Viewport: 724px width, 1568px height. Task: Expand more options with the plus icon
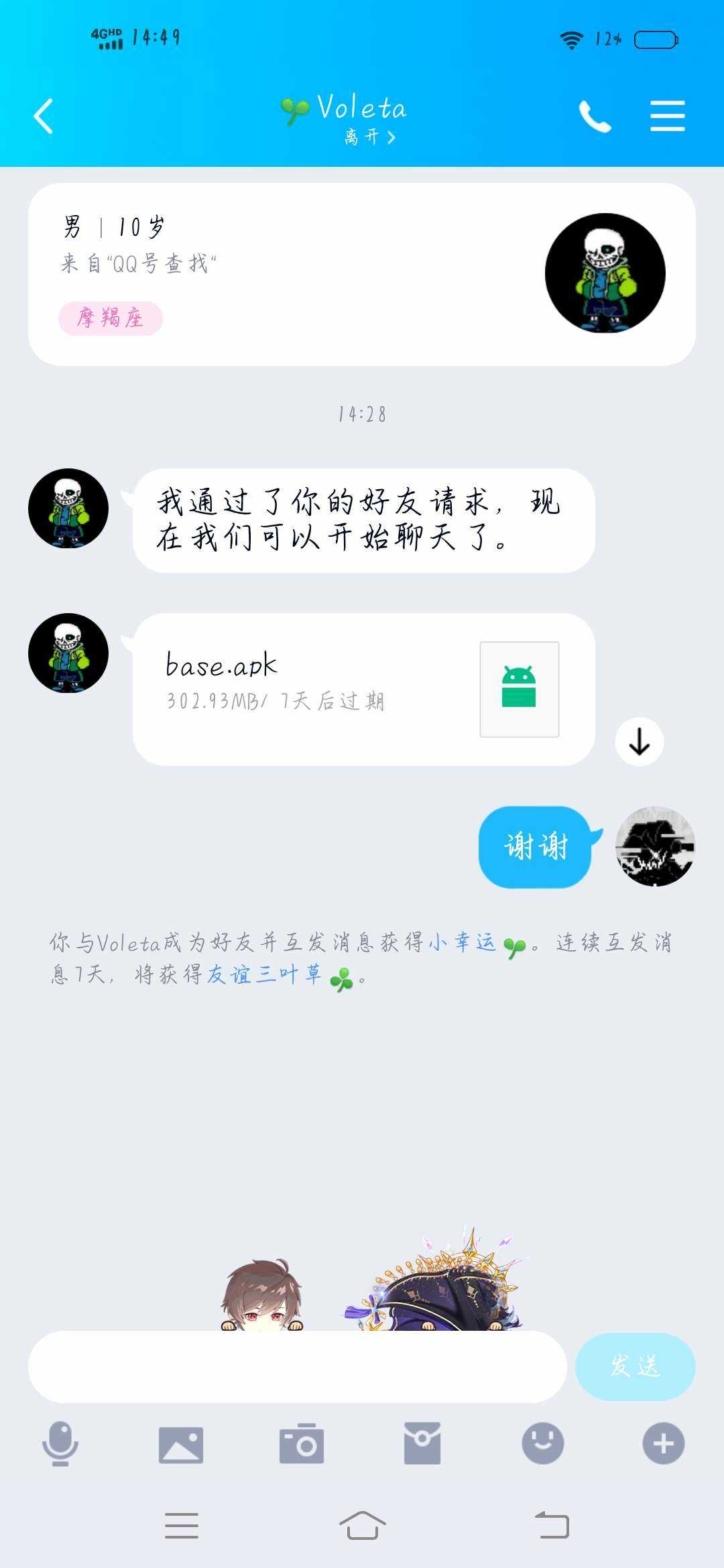tap(663, 1443)
